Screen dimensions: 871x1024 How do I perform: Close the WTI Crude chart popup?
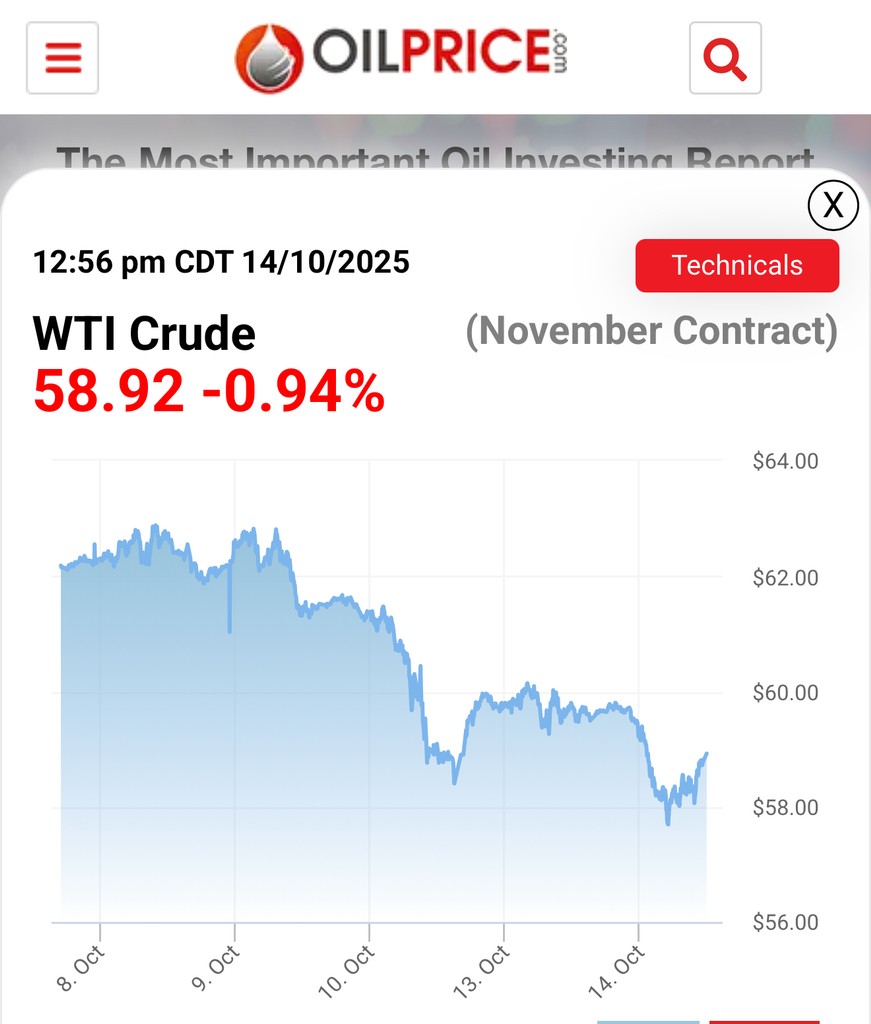click(x=832, y=206)
